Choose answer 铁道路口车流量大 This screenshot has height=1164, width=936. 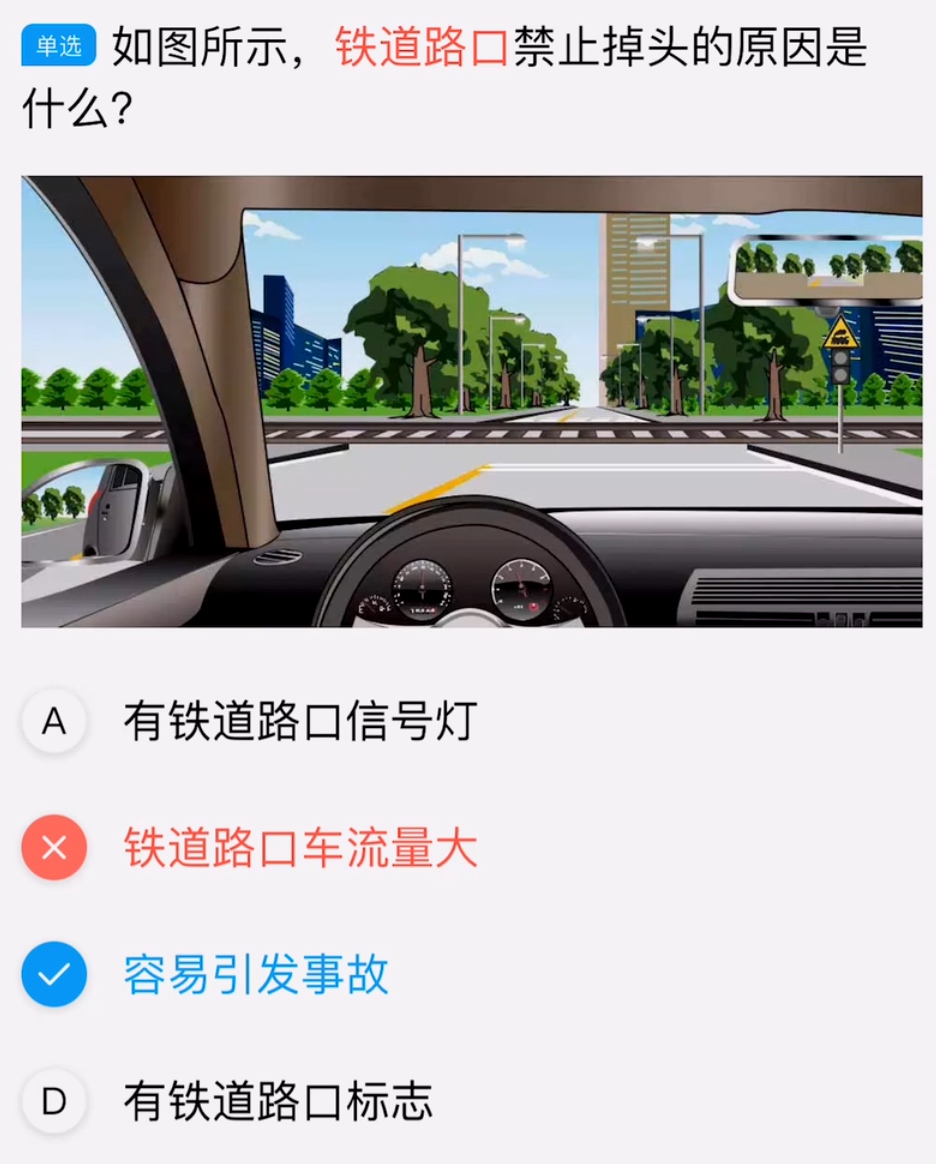298,849
